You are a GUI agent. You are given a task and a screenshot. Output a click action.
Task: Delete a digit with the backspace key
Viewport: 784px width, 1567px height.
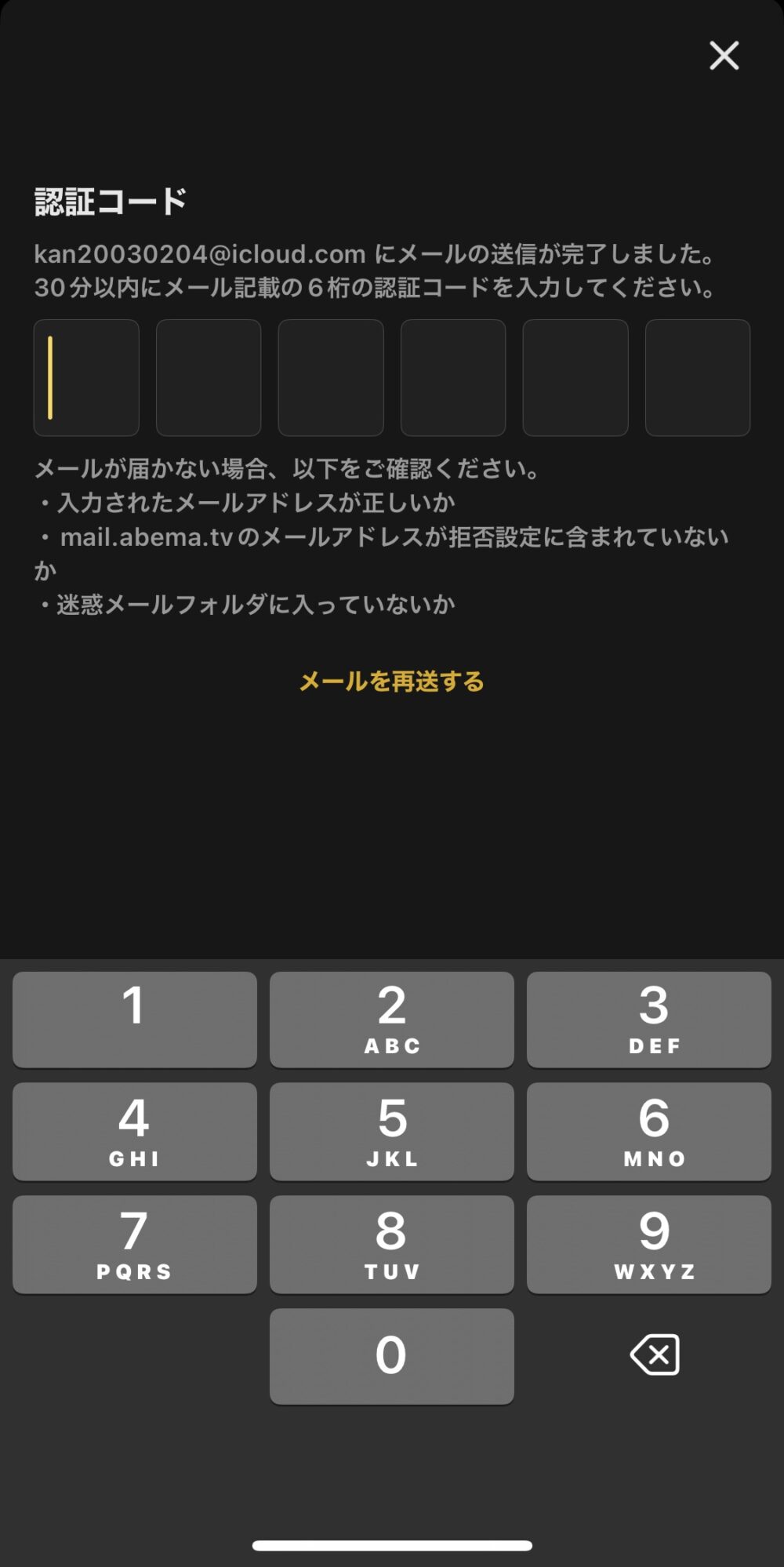click(x=655, y=1354)
